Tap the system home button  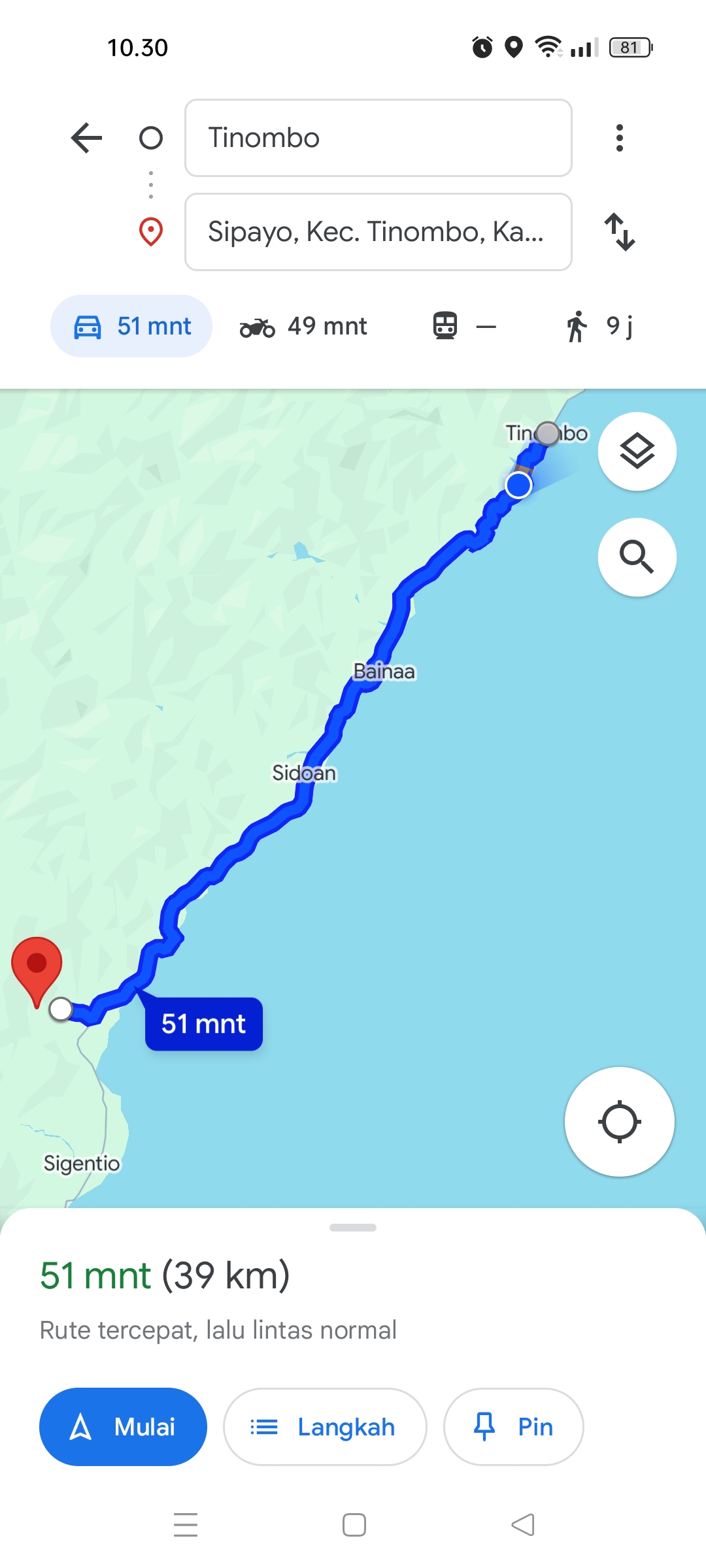pos(354,1526)
